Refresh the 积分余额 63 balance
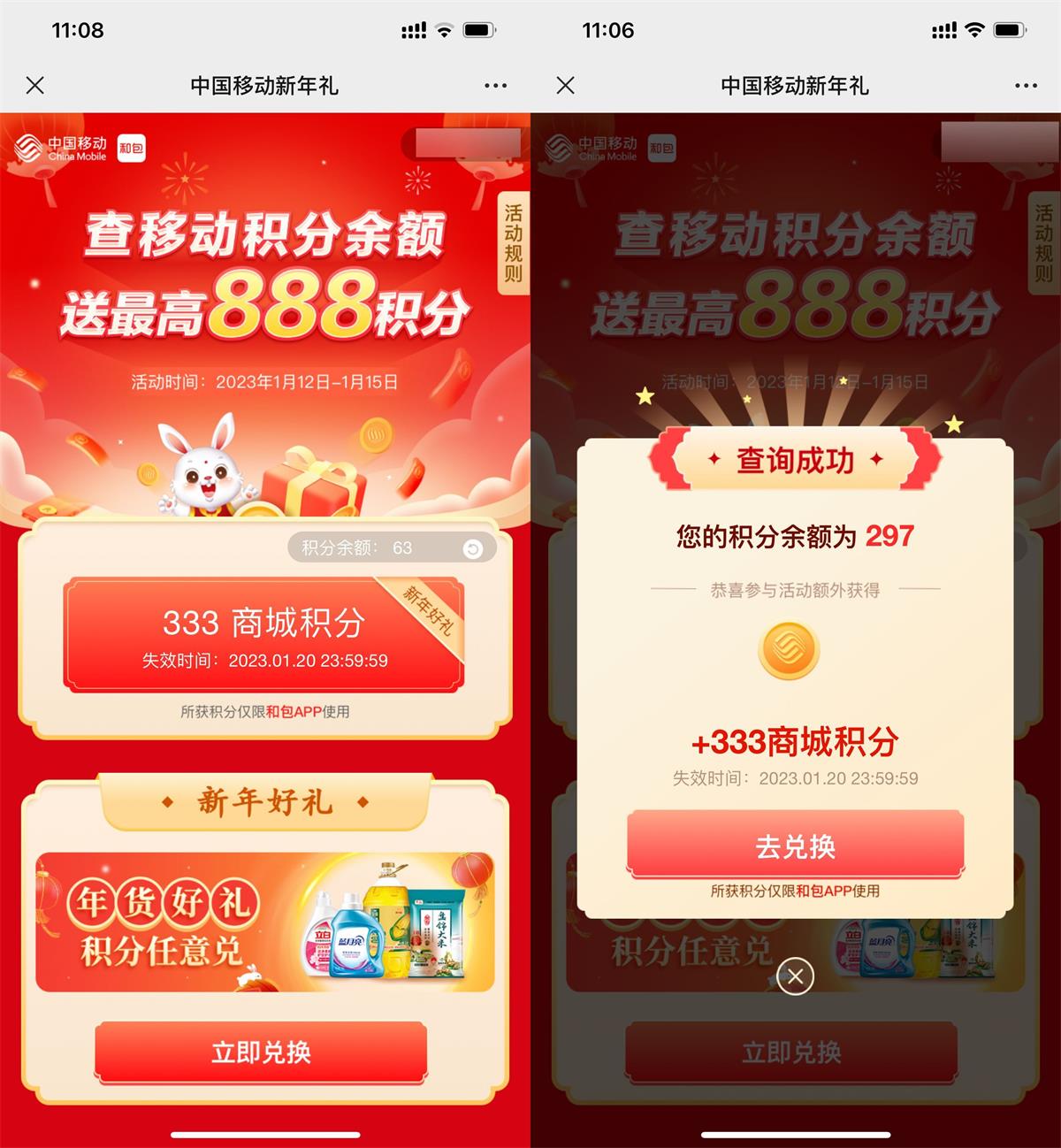1061x1148 pixels. [x=473, y=549]
